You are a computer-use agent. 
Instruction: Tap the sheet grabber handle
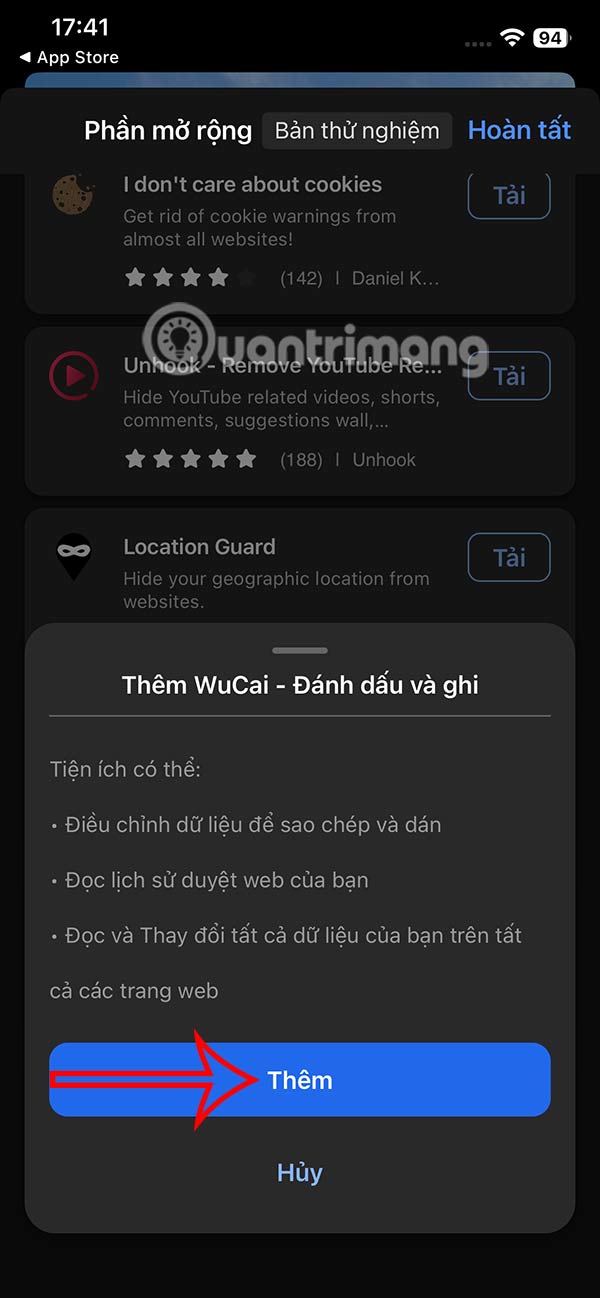(x=300, y=651)
